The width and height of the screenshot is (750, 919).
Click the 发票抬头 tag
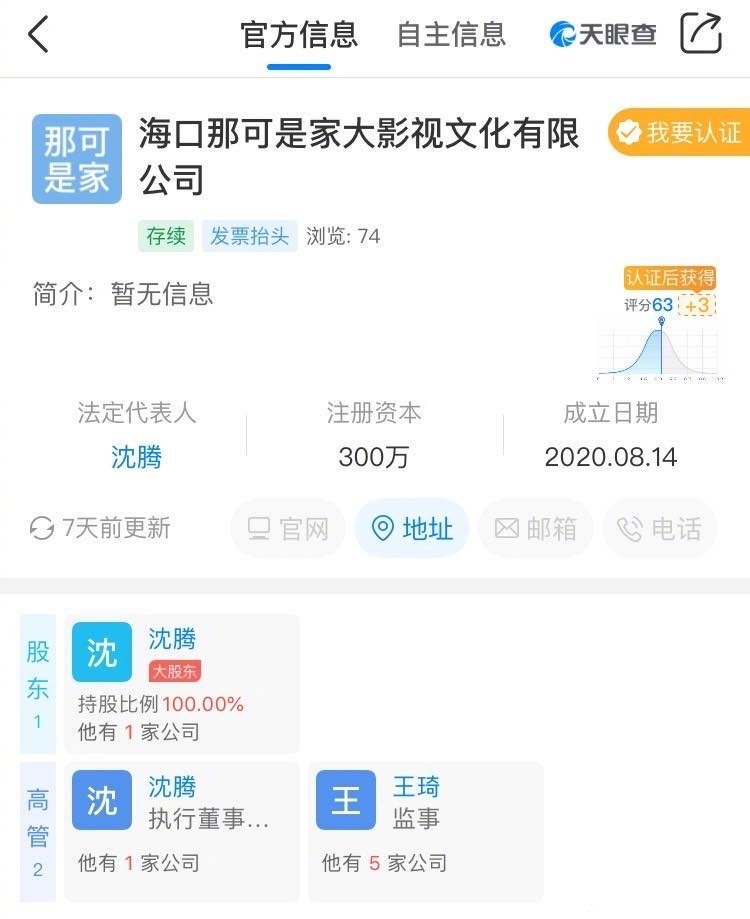(x=248, y=237)
